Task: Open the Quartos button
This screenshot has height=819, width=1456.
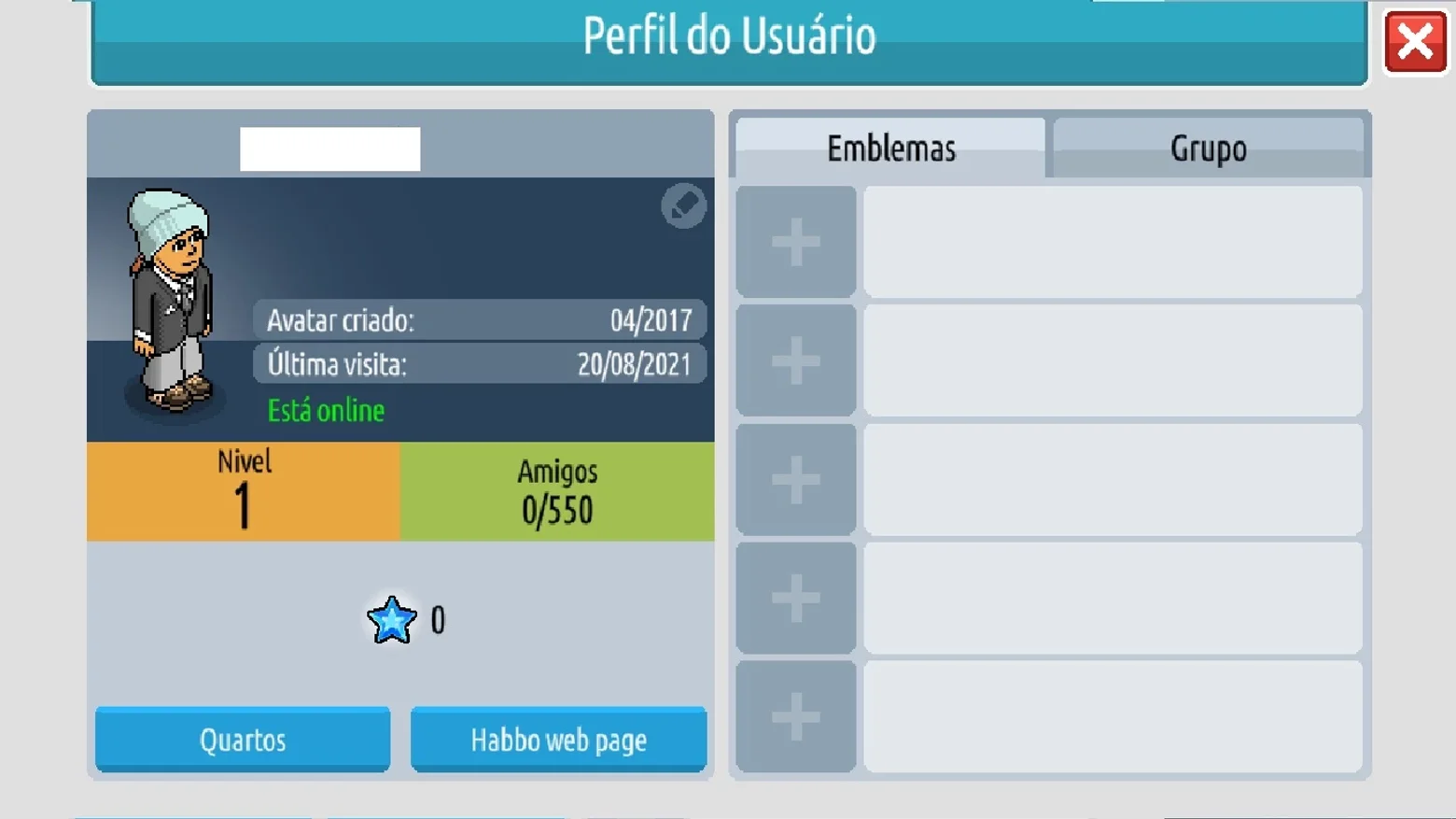Action: 243,740
